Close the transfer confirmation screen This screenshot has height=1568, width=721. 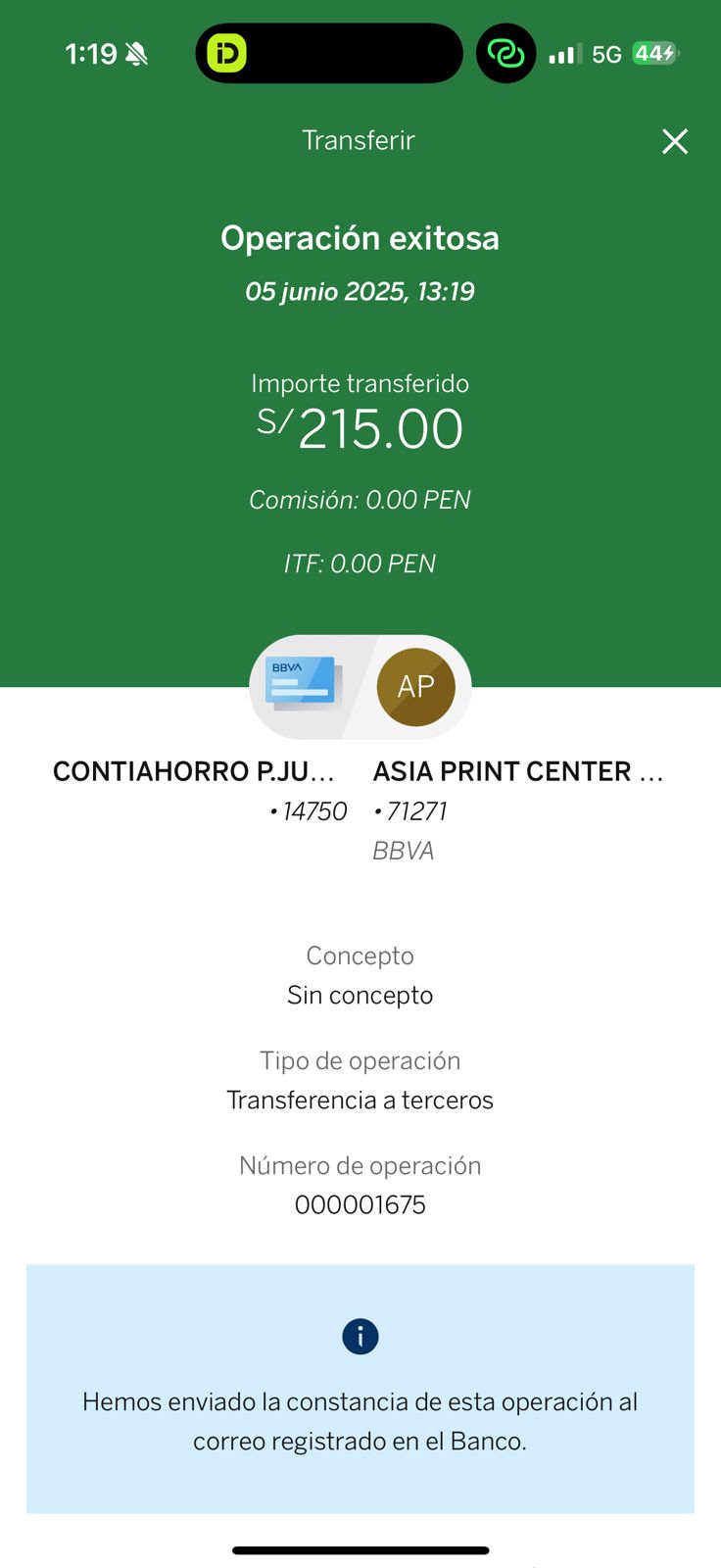click(x=675, y=141)
